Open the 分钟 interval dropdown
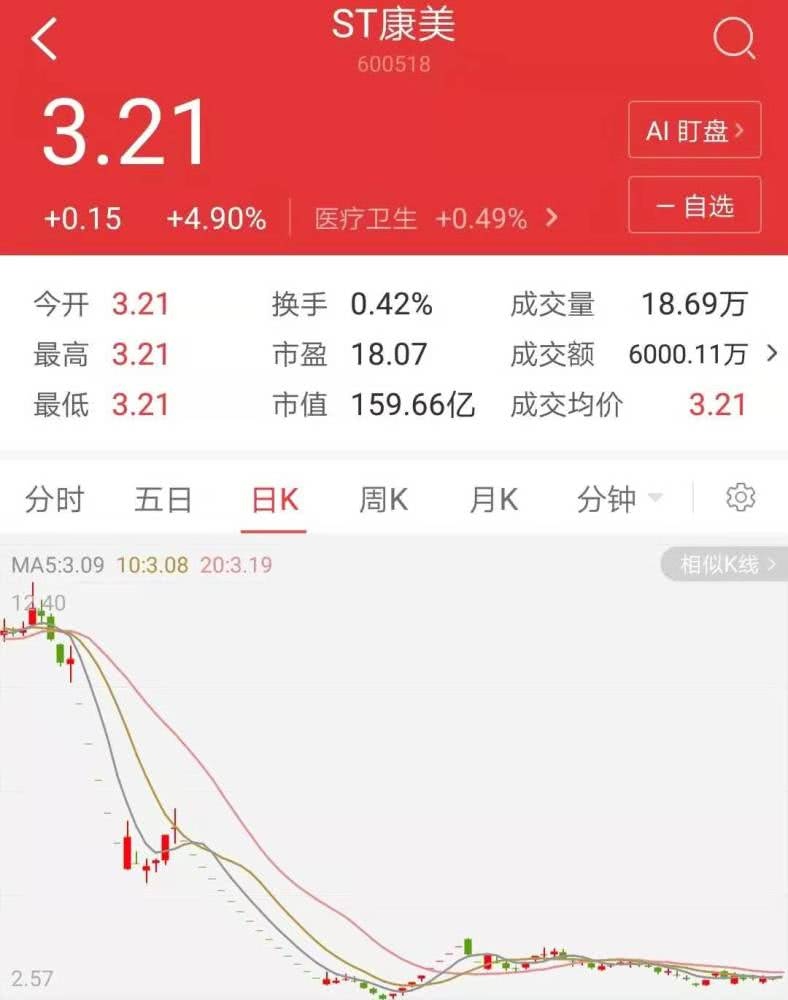 (619, 499)
